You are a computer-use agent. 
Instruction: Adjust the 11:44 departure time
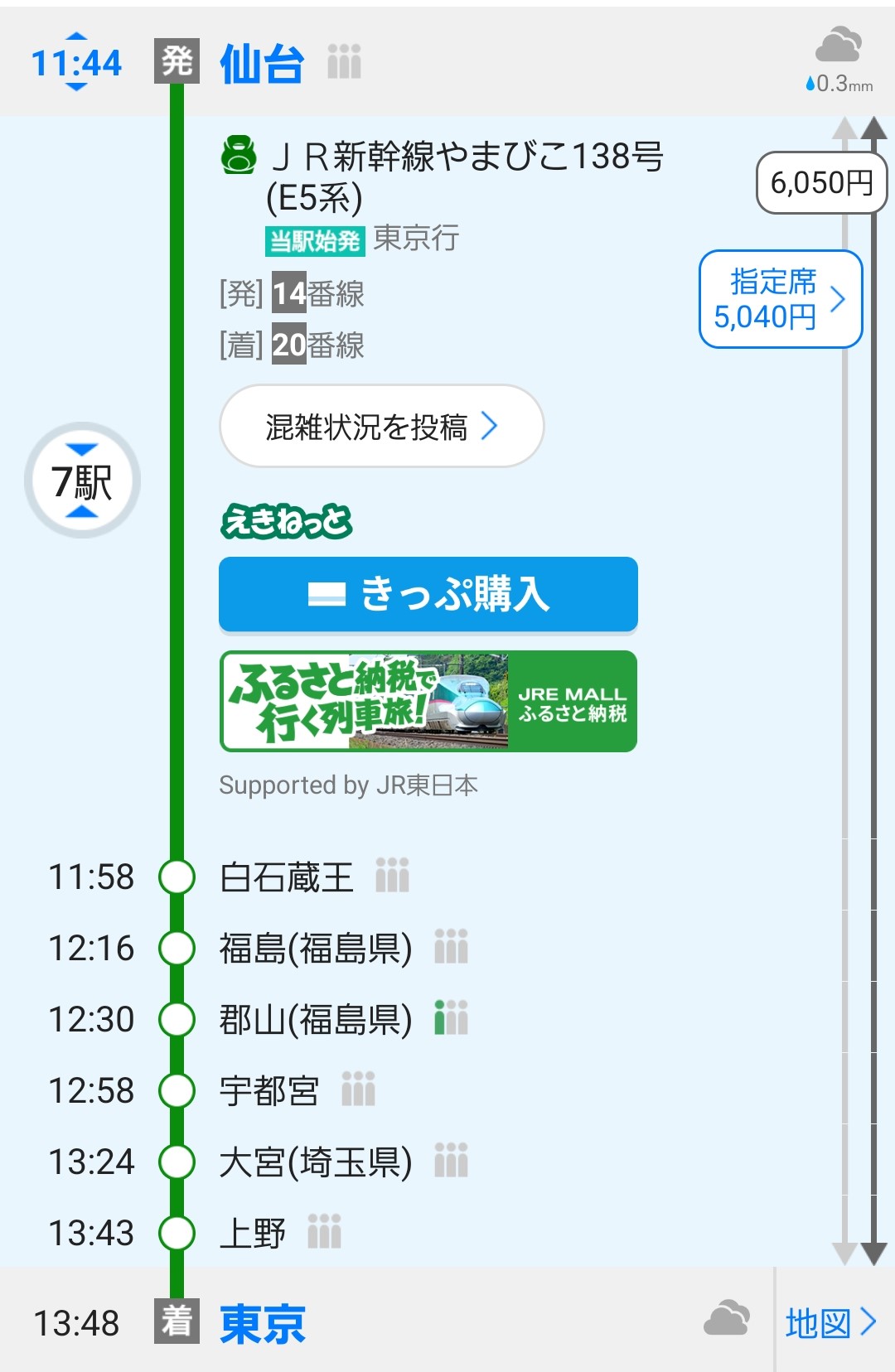[75, 62]
